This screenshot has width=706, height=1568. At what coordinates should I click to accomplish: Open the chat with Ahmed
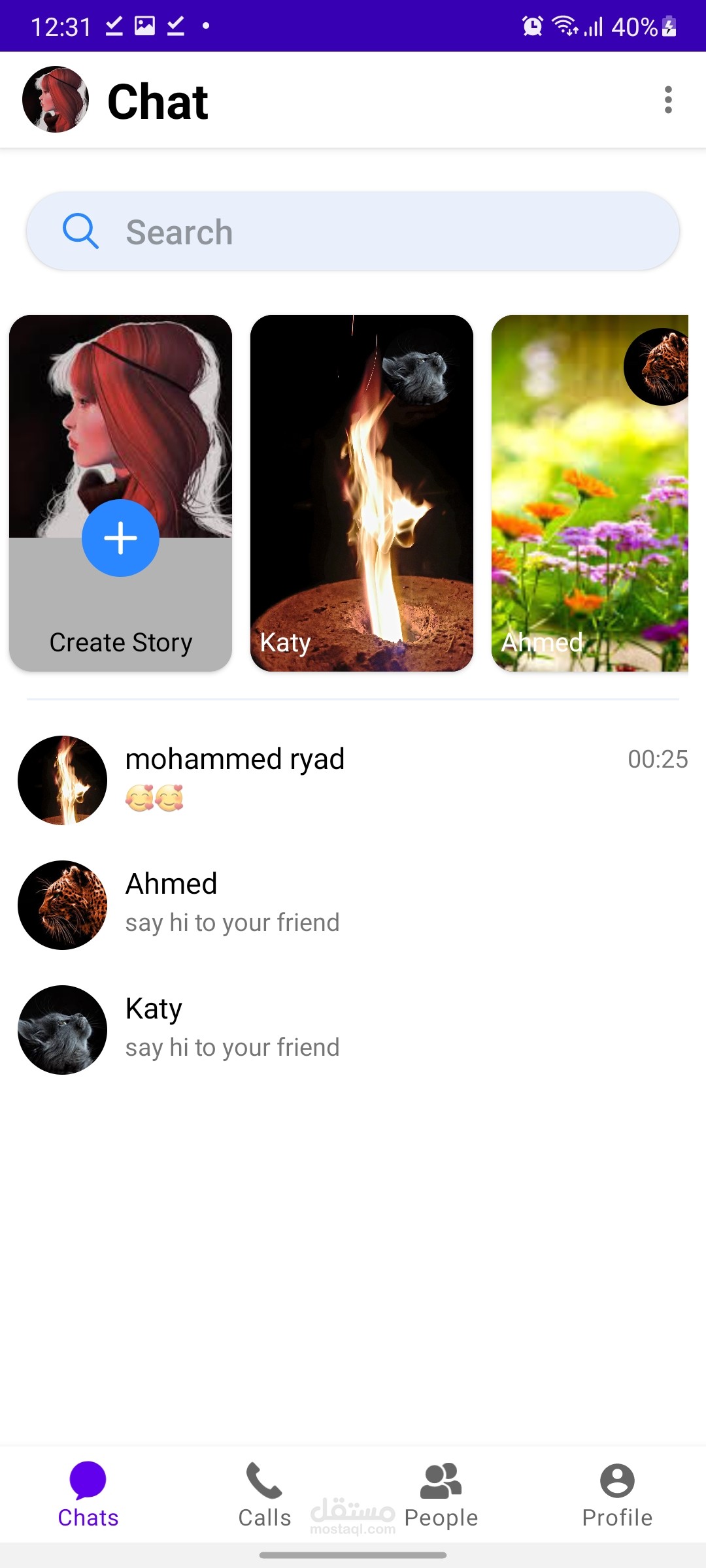353,905
